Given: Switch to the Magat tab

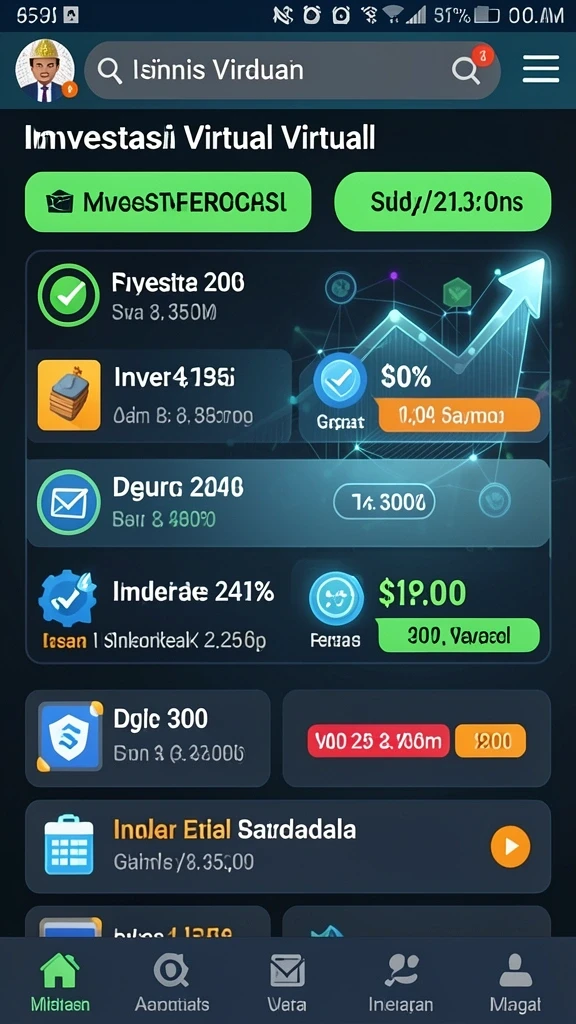Looking at the screenshot, I should pos(516,982).
